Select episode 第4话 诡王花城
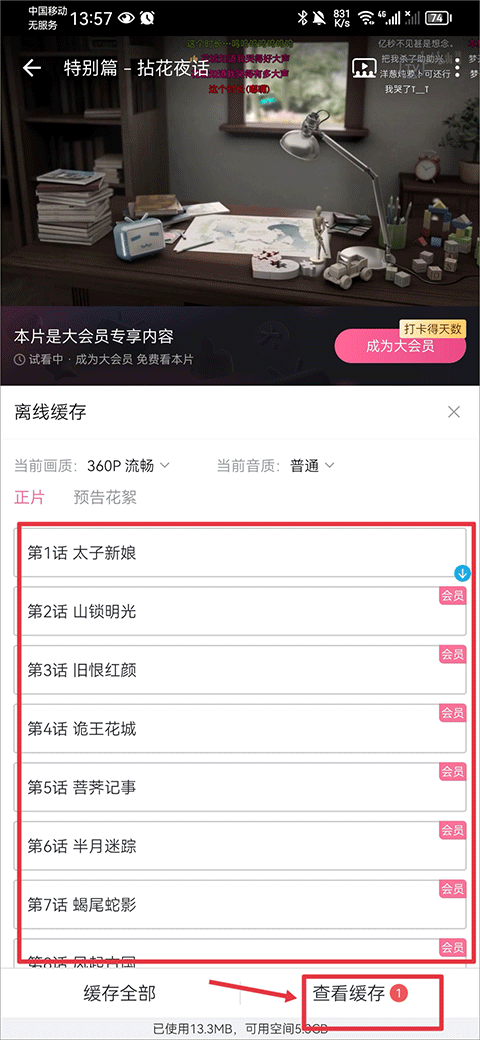This screenshot has width=480, height=1040. pyautogui.click(x=240, y=729)
